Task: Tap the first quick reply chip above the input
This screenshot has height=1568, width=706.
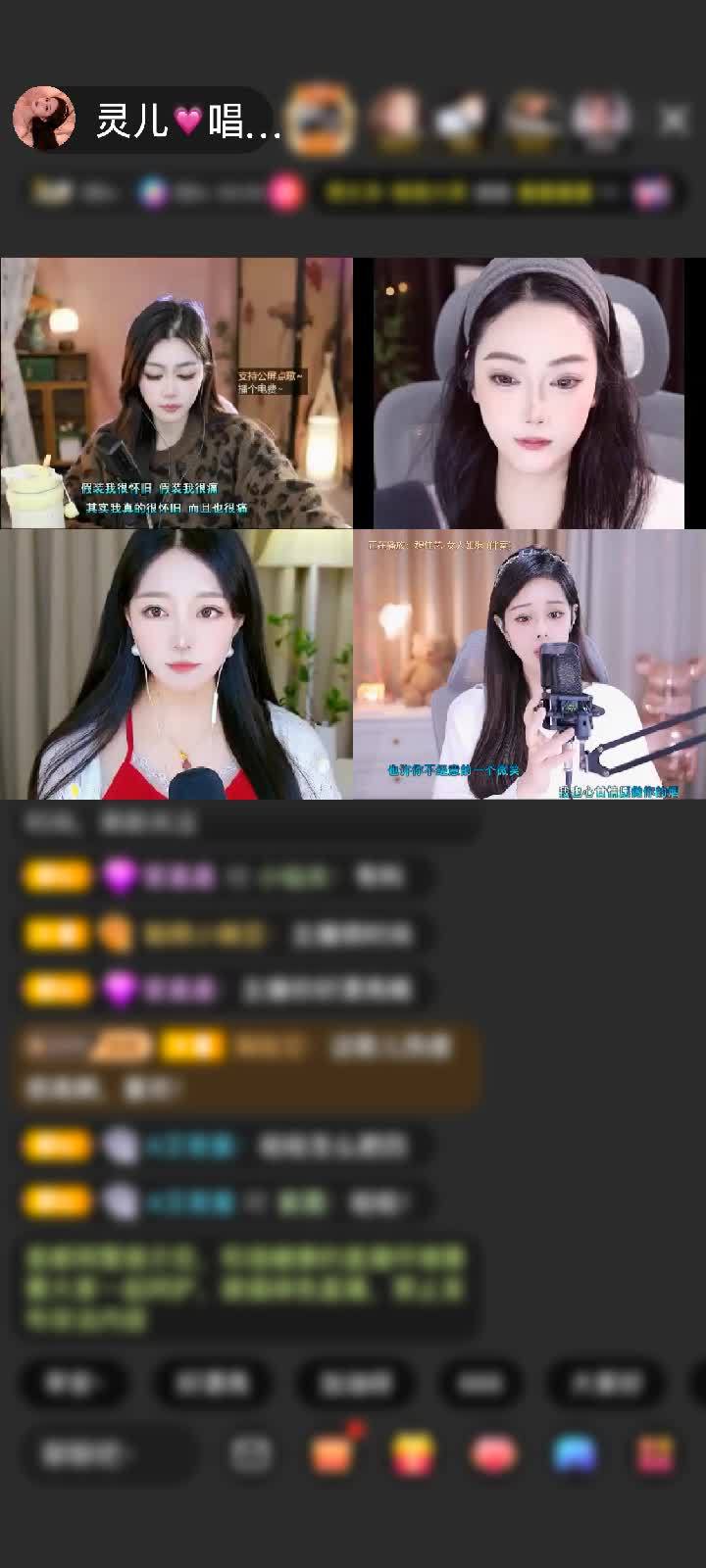Action: click(71, 1382)
